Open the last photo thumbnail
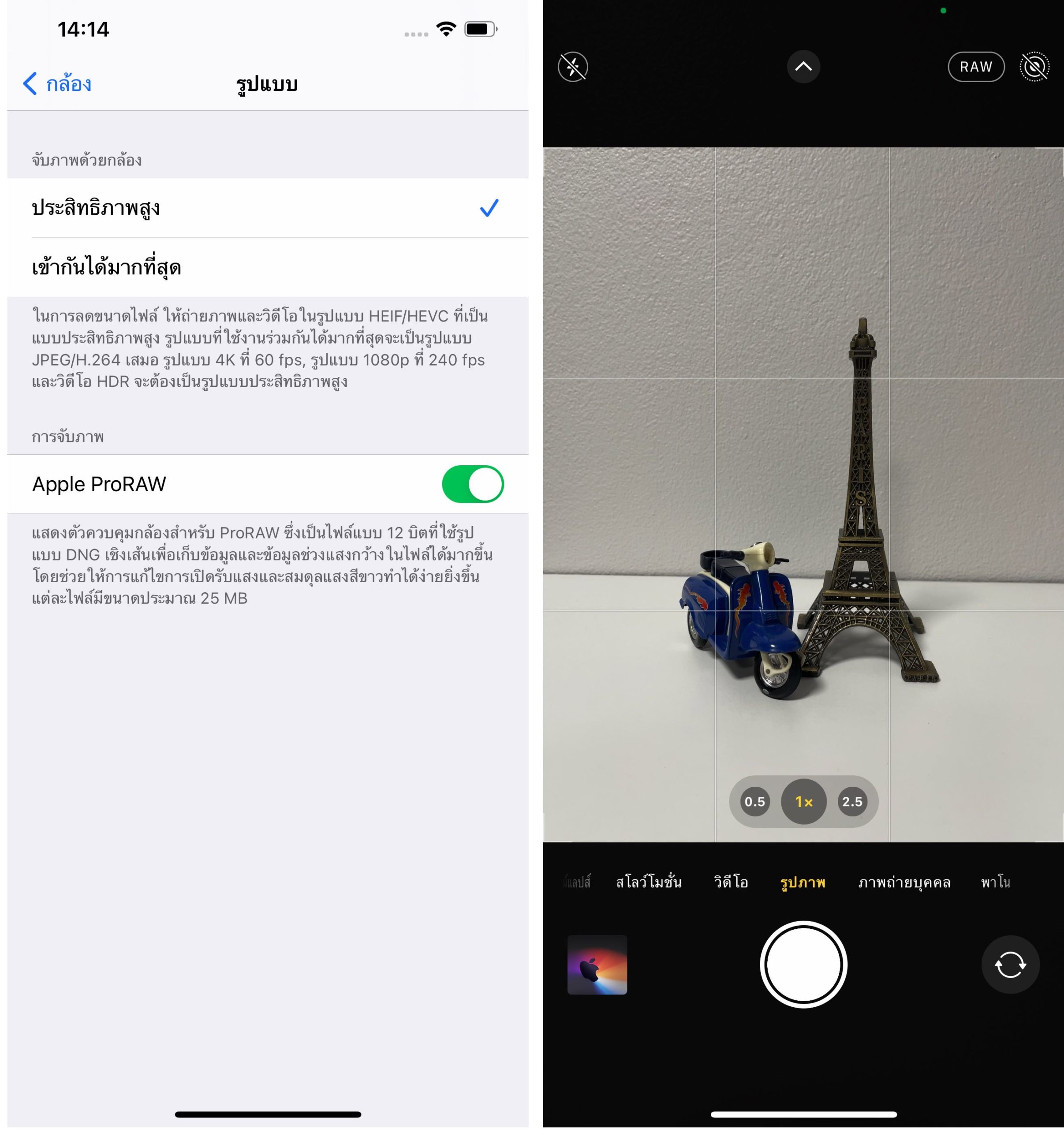 [597, 965]
